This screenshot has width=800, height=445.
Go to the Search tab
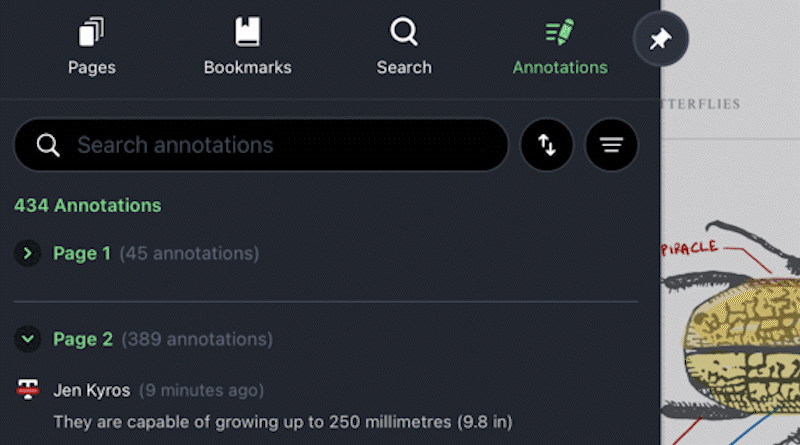click(404, 47)
